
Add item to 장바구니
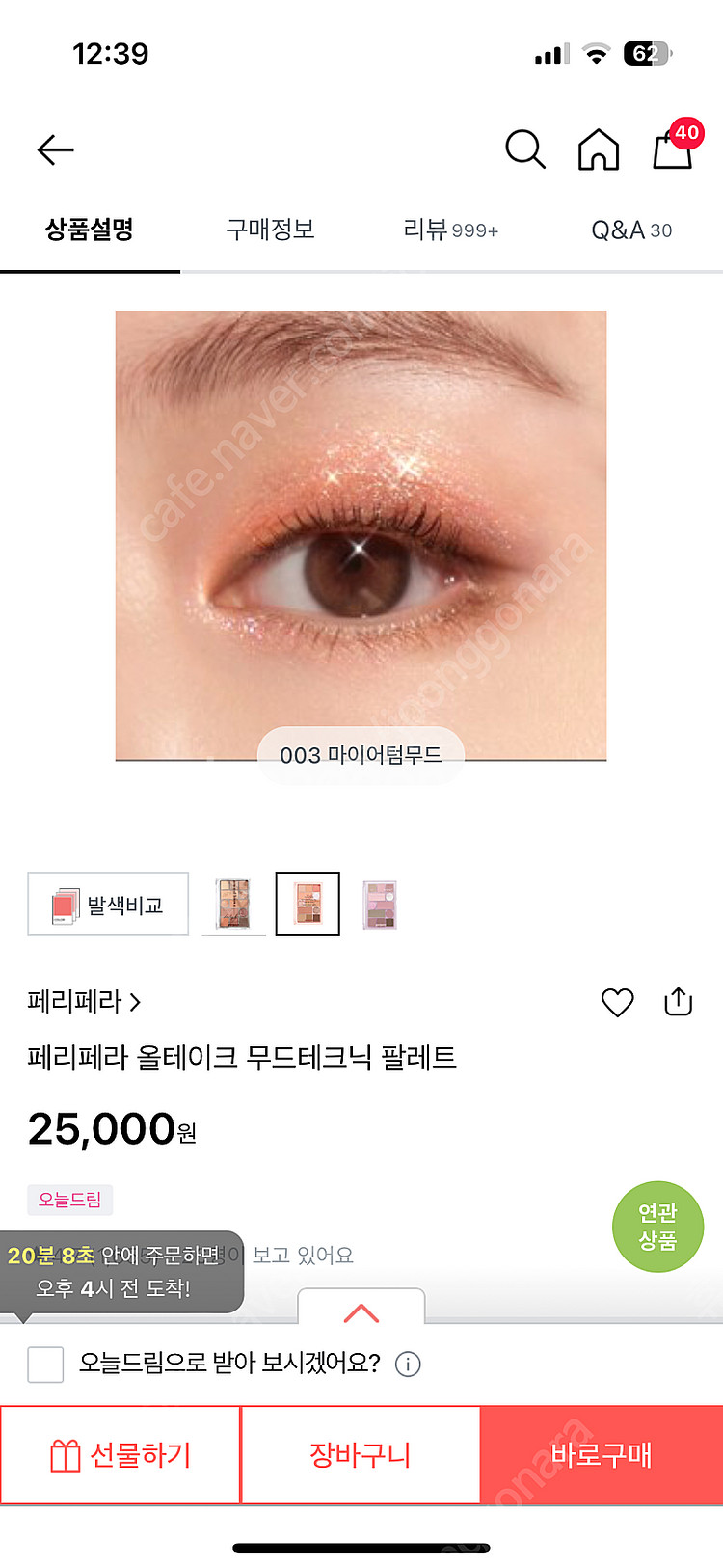tap(361, 1455)
